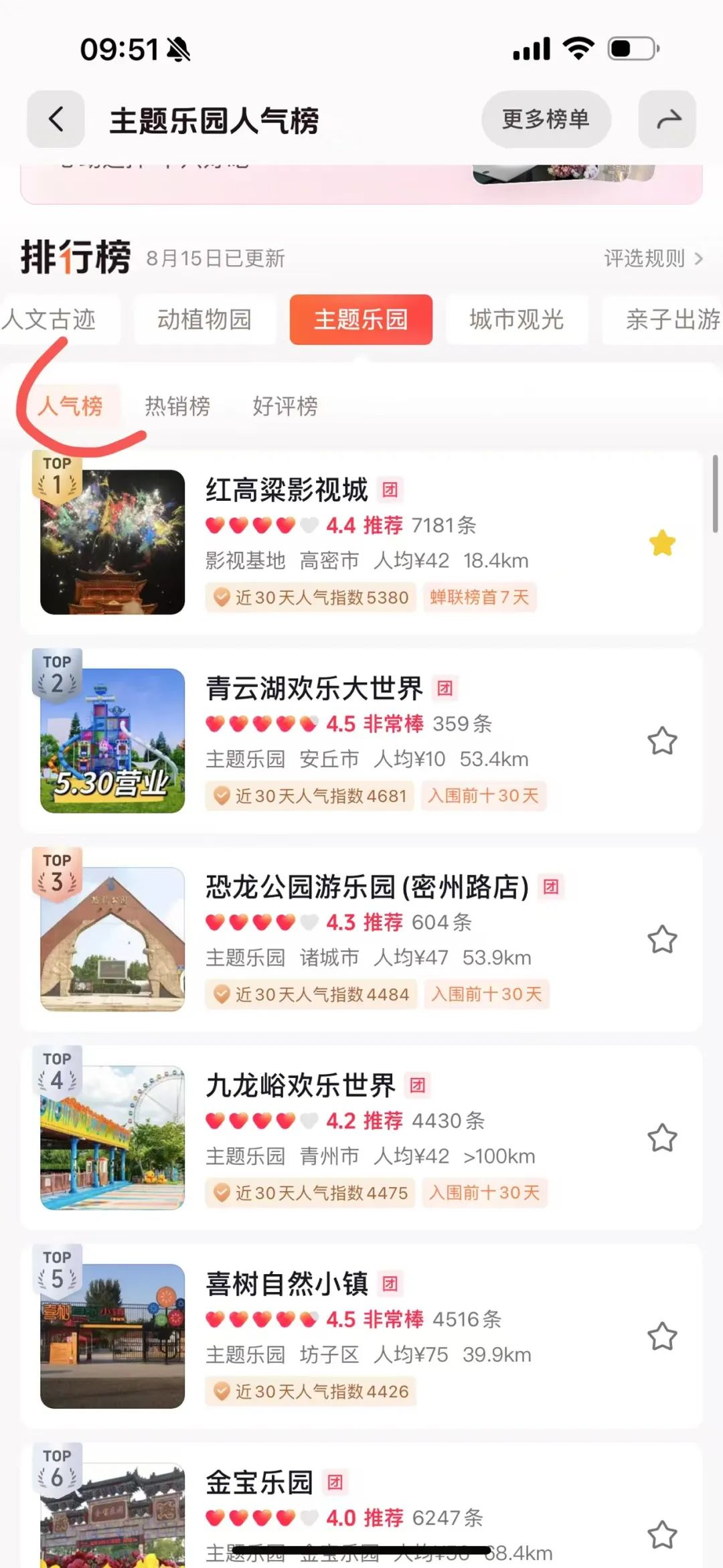Select the 城市观光 category tab
This screenshot has width=723, height=1568.
coord(516,320)
